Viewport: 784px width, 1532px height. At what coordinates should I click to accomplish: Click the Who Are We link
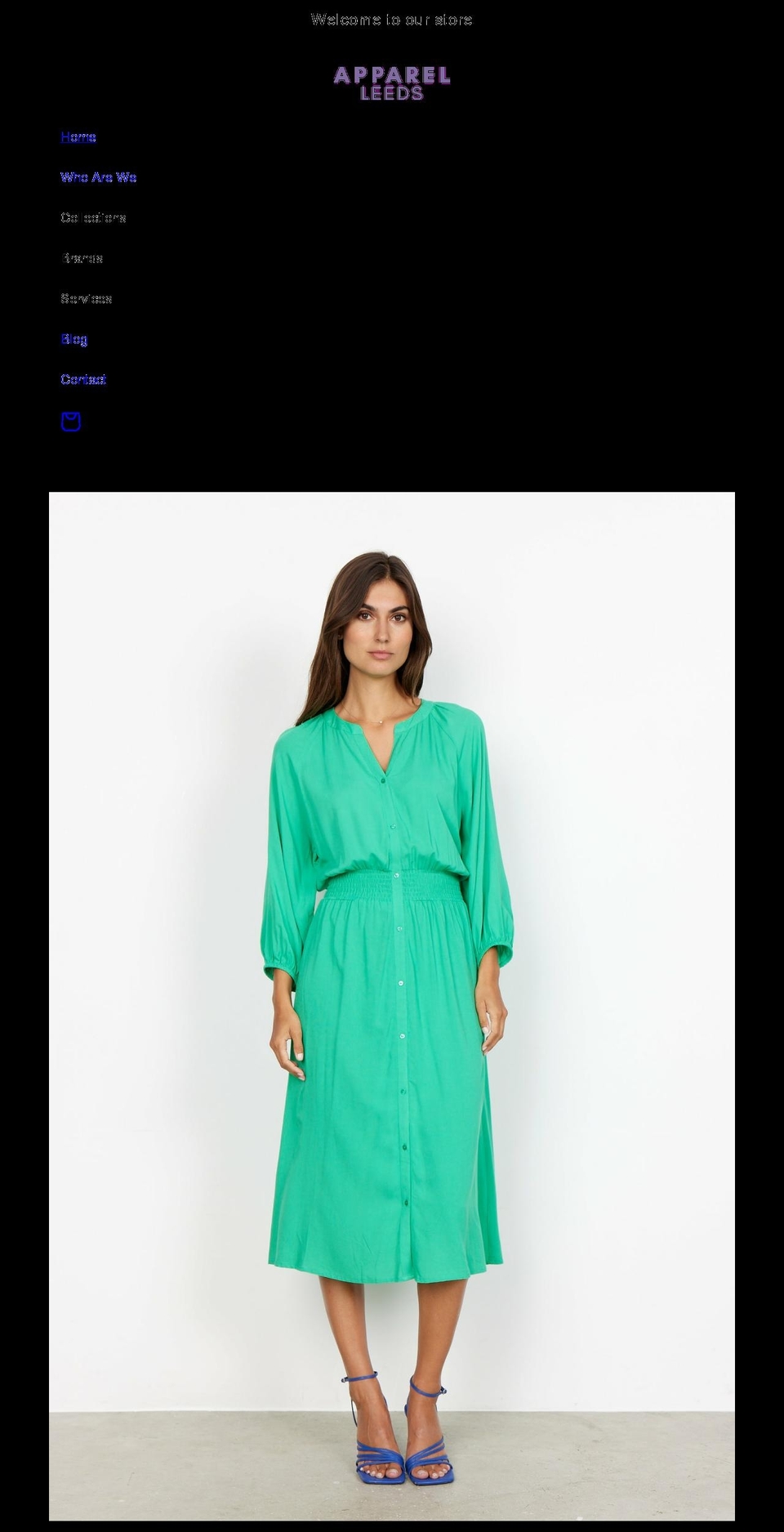point(99,176)
